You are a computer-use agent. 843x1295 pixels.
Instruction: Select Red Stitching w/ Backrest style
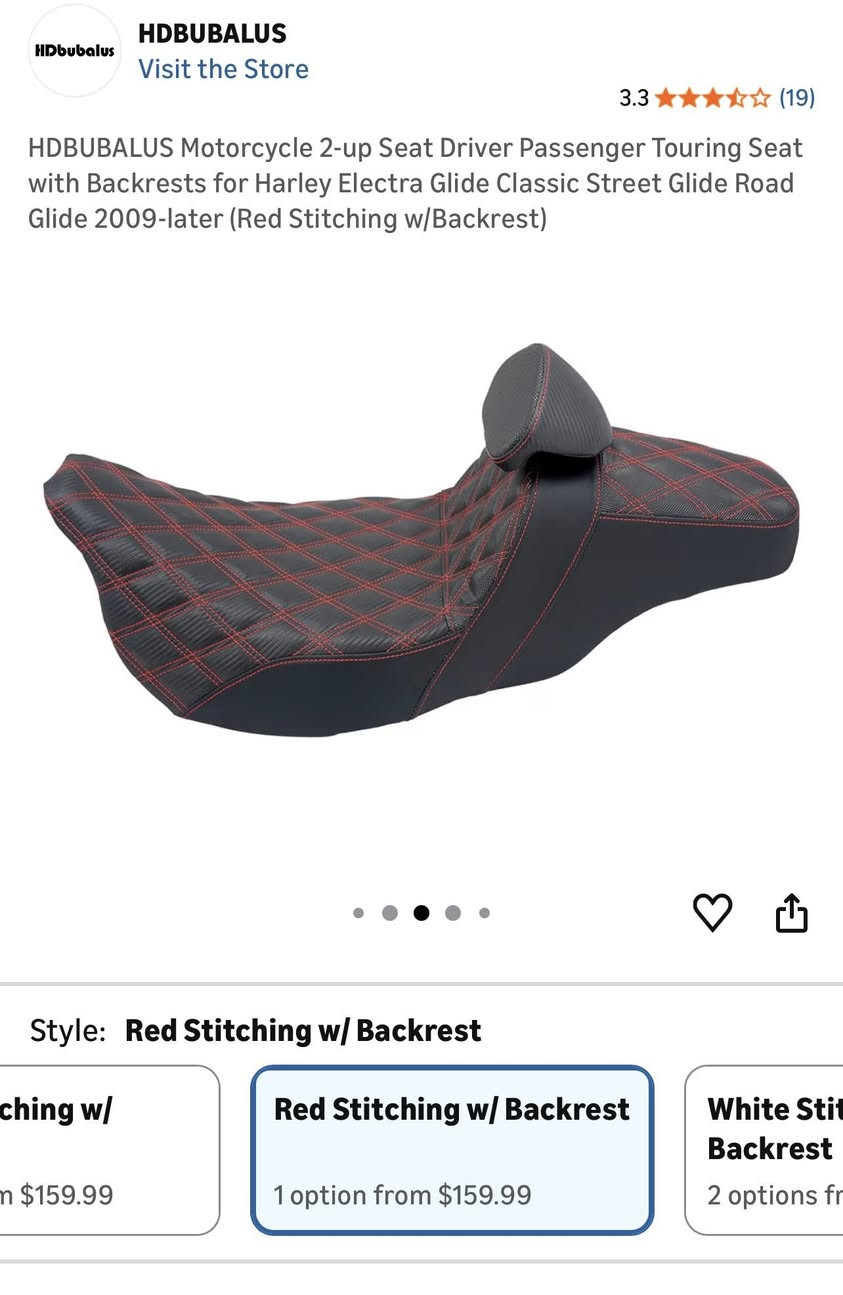(452, 1150)
